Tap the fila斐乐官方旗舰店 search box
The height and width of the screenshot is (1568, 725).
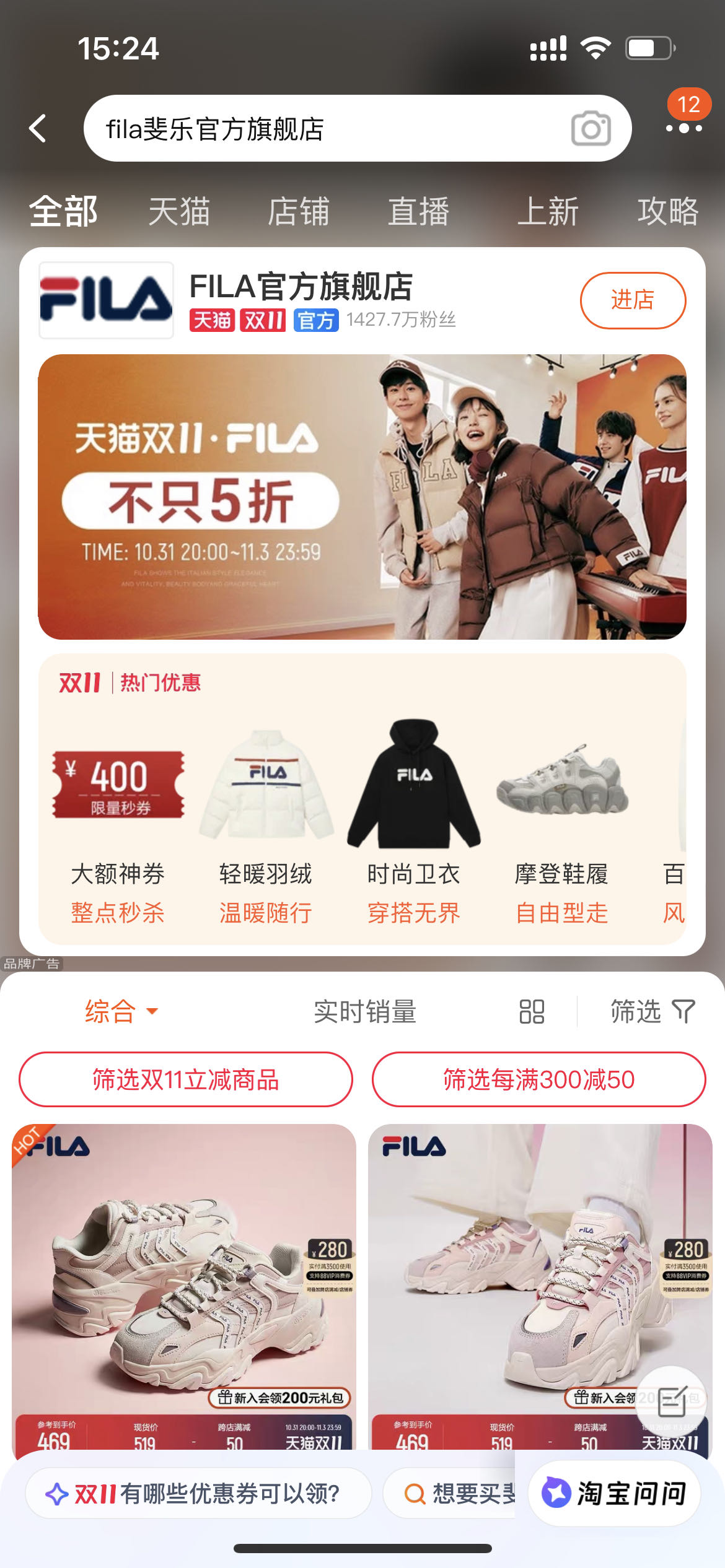(x=322, y=129)
